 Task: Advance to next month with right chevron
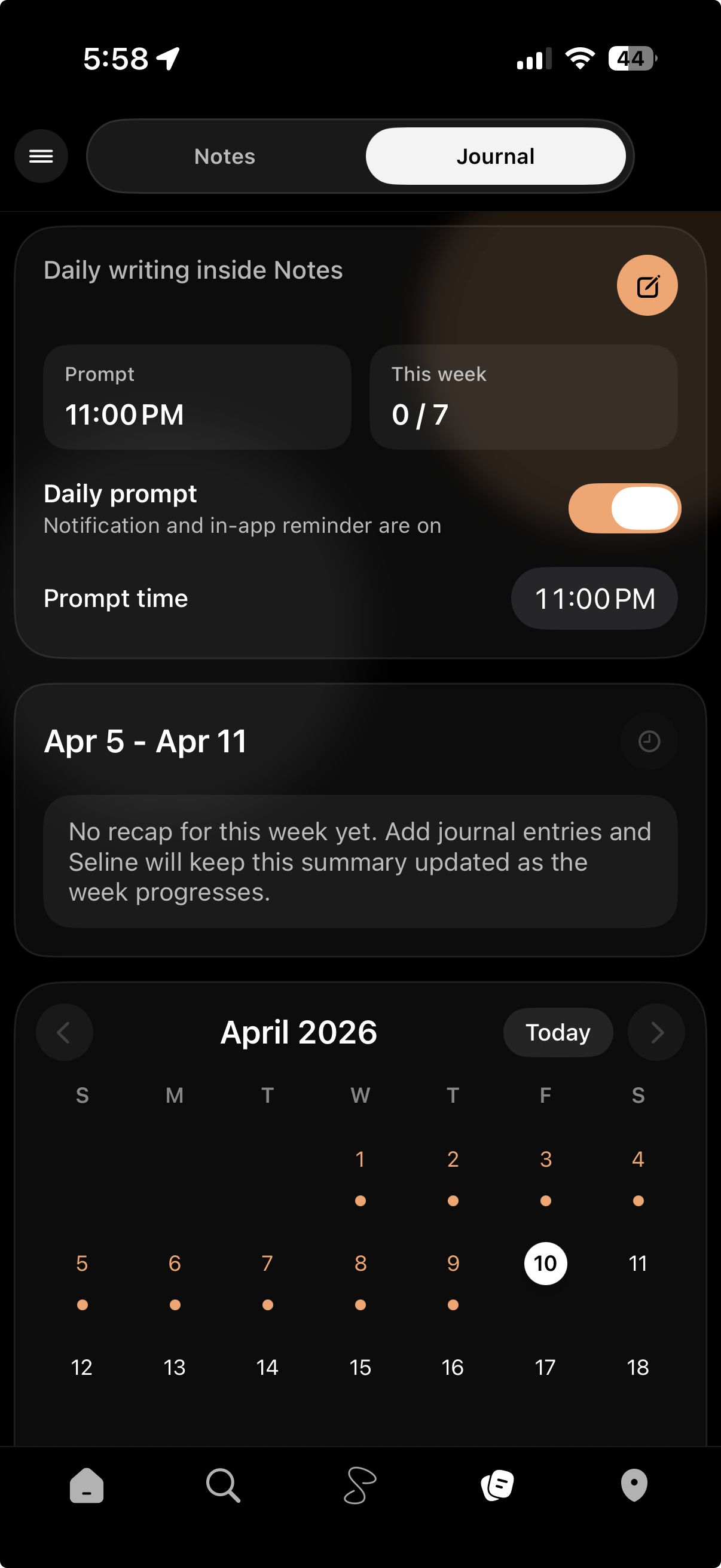pyautogui.click(x=656, y=1032)
